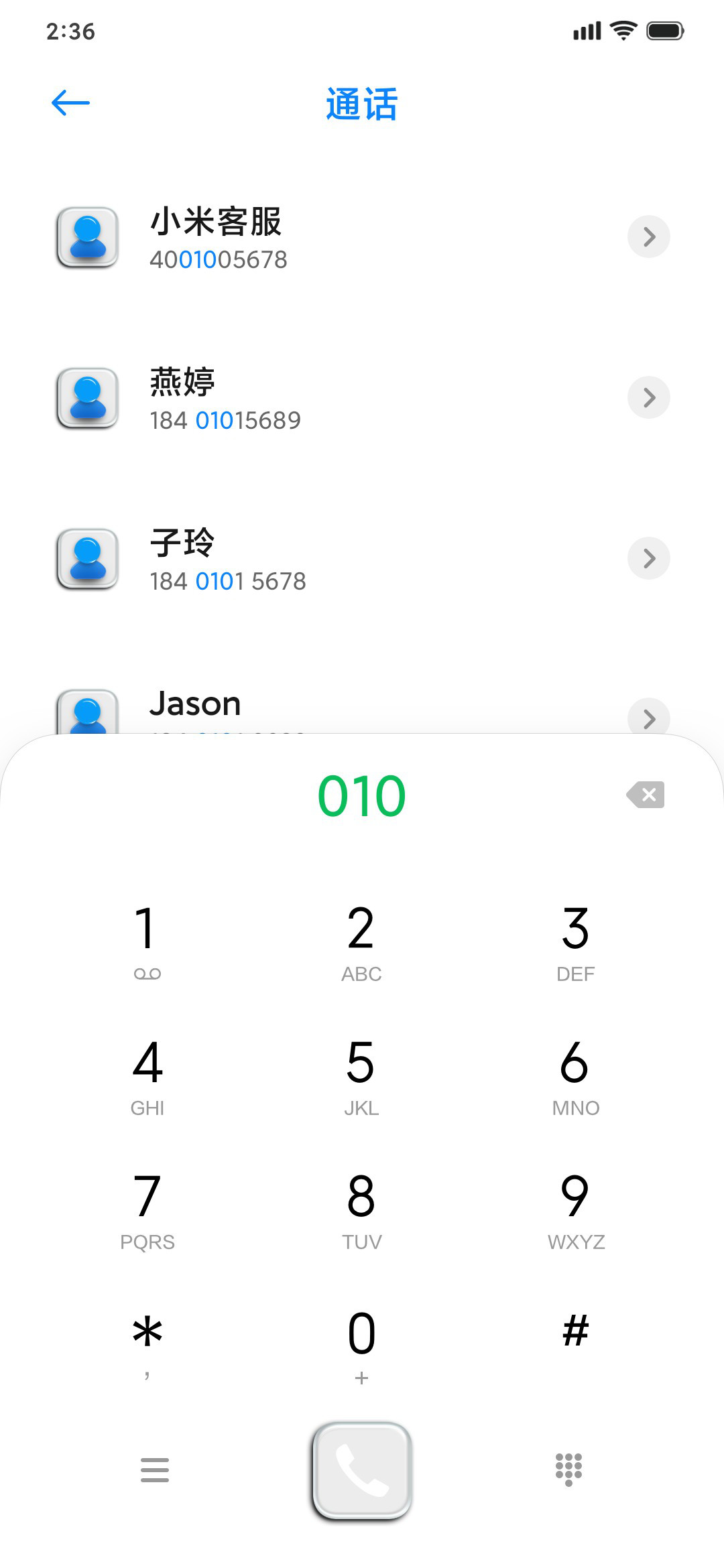Tap the 0 key
The width and height of the screenshot is (724, 1568).
point(361,1344)
